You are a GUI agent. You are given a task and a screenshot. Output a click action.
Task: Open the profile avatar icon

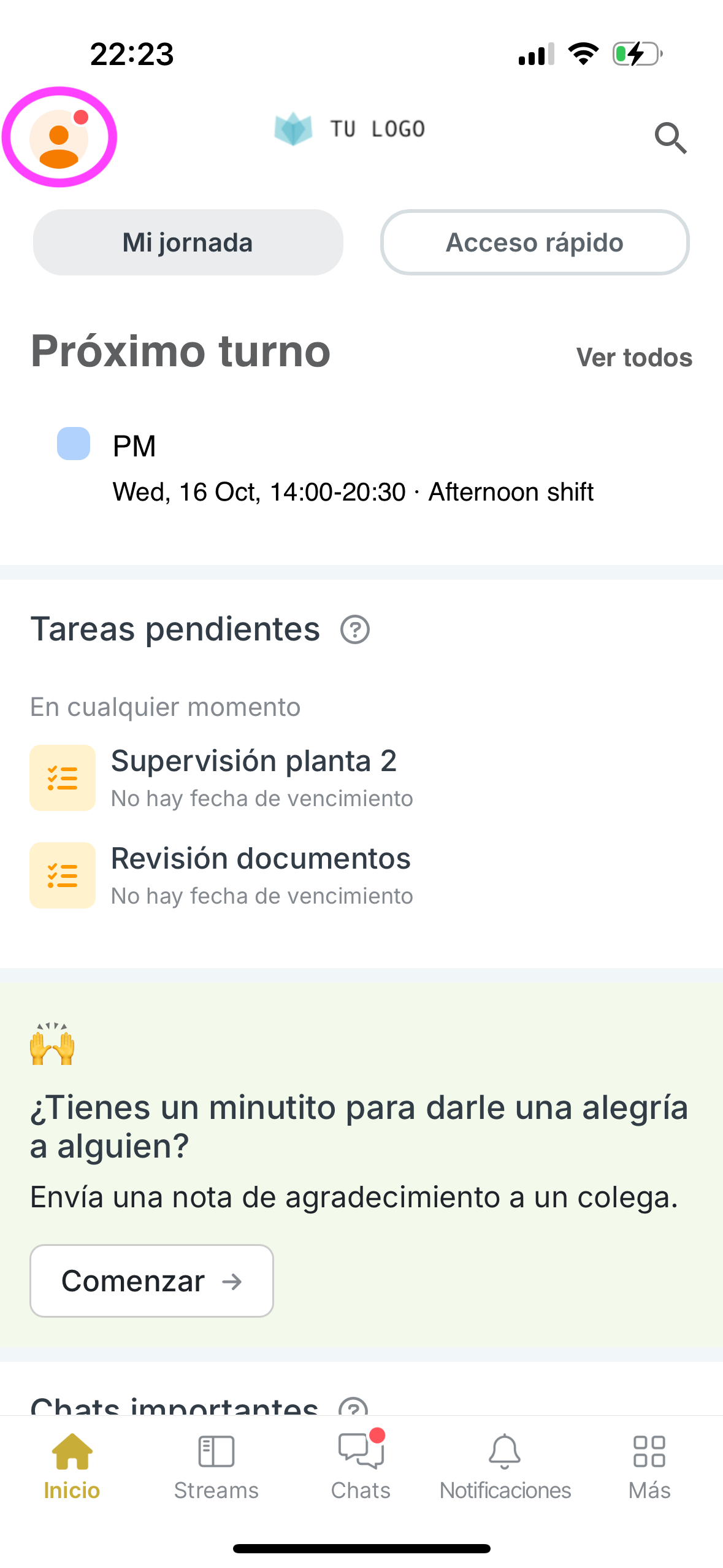click(59, 139)
